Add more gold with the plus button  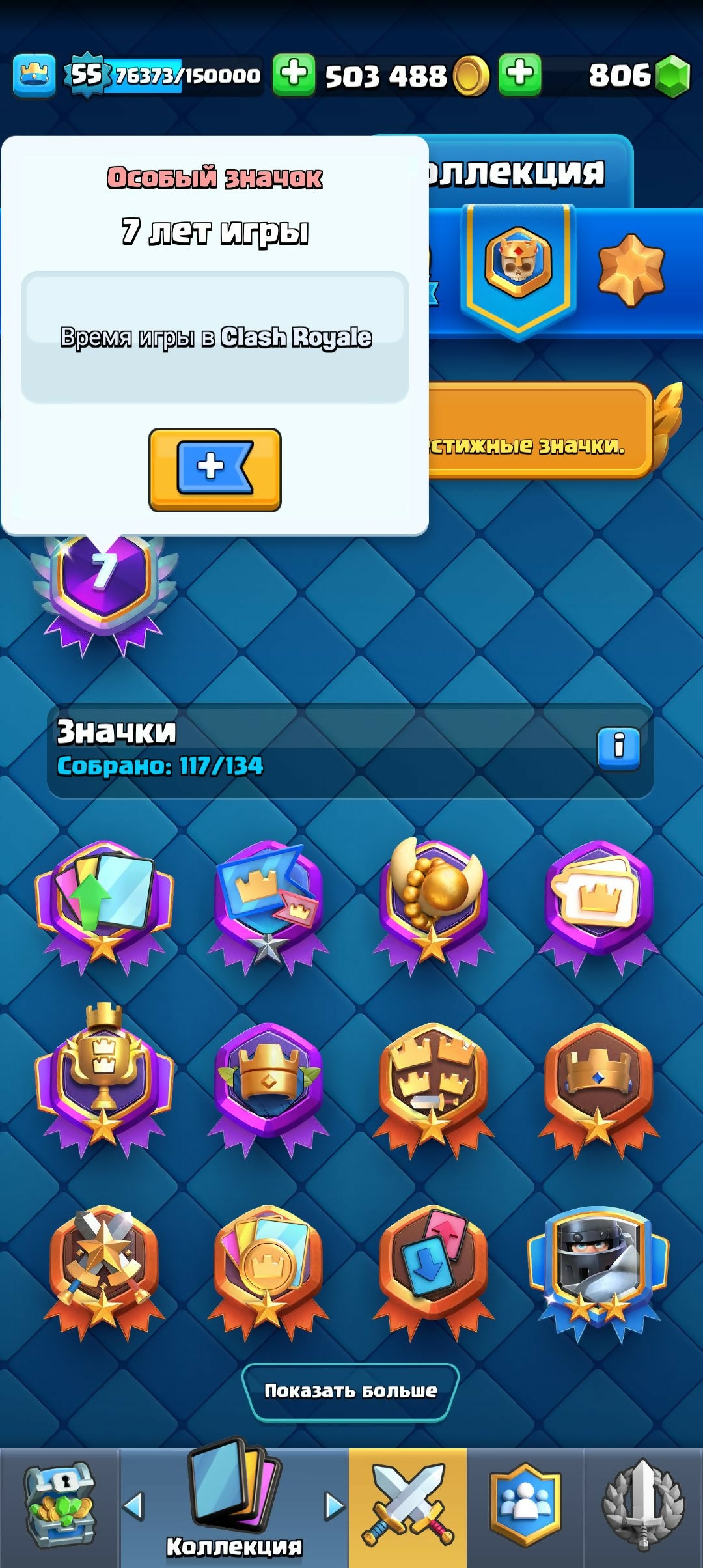[x=294, y=74]
